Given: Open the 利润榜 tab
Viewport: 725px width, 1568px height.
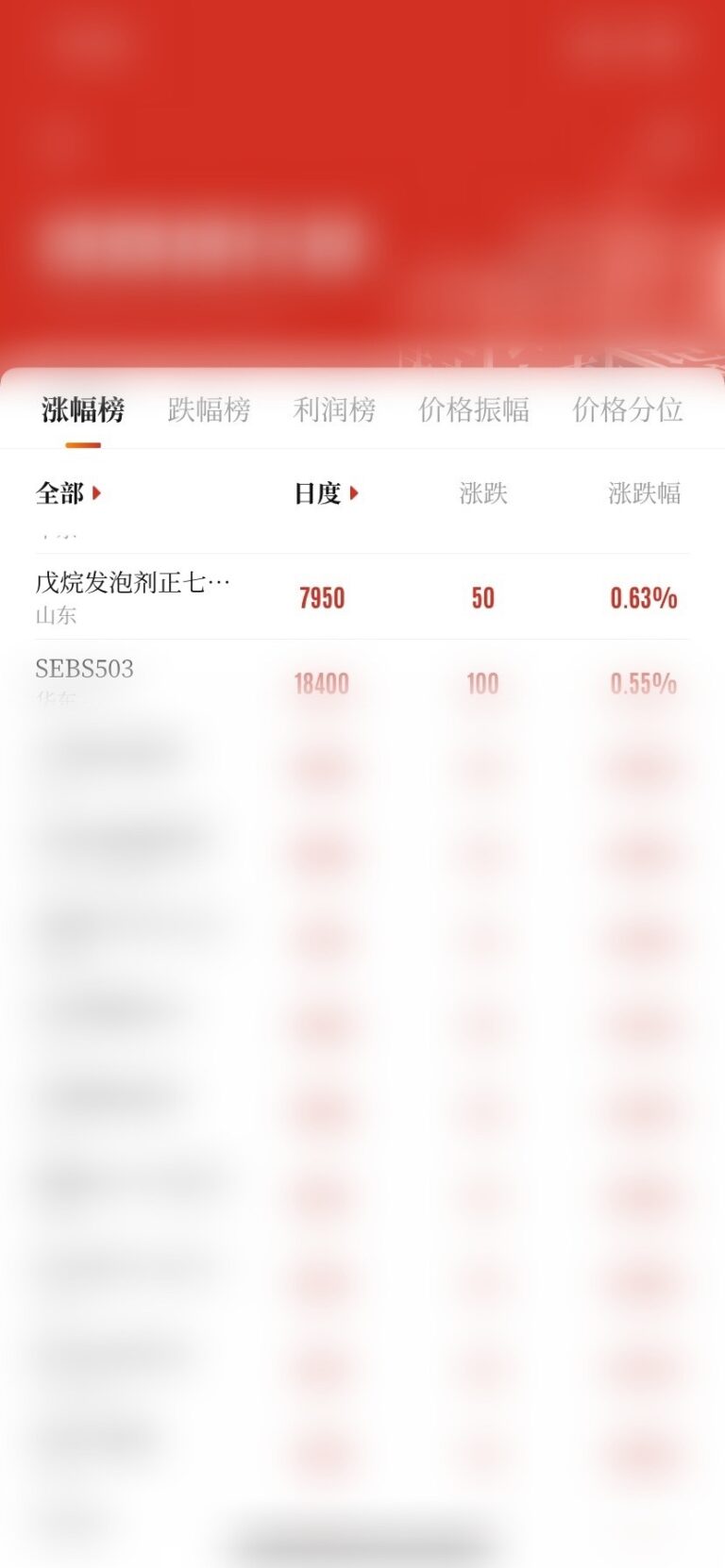Looking at the screenshot, I should [x=334, y=410].
